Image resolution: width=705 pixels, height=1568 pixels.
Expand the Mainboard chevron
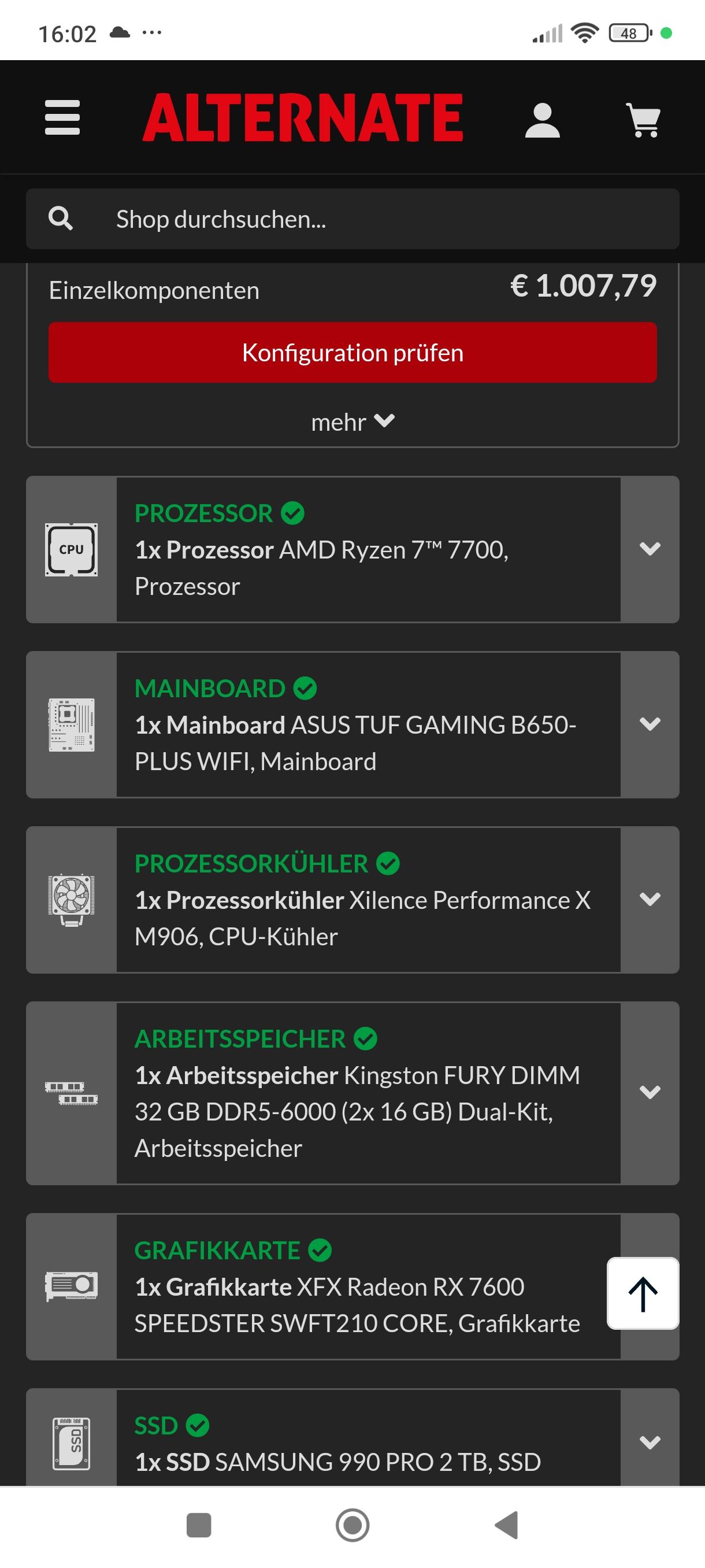(x=650, y=724)
